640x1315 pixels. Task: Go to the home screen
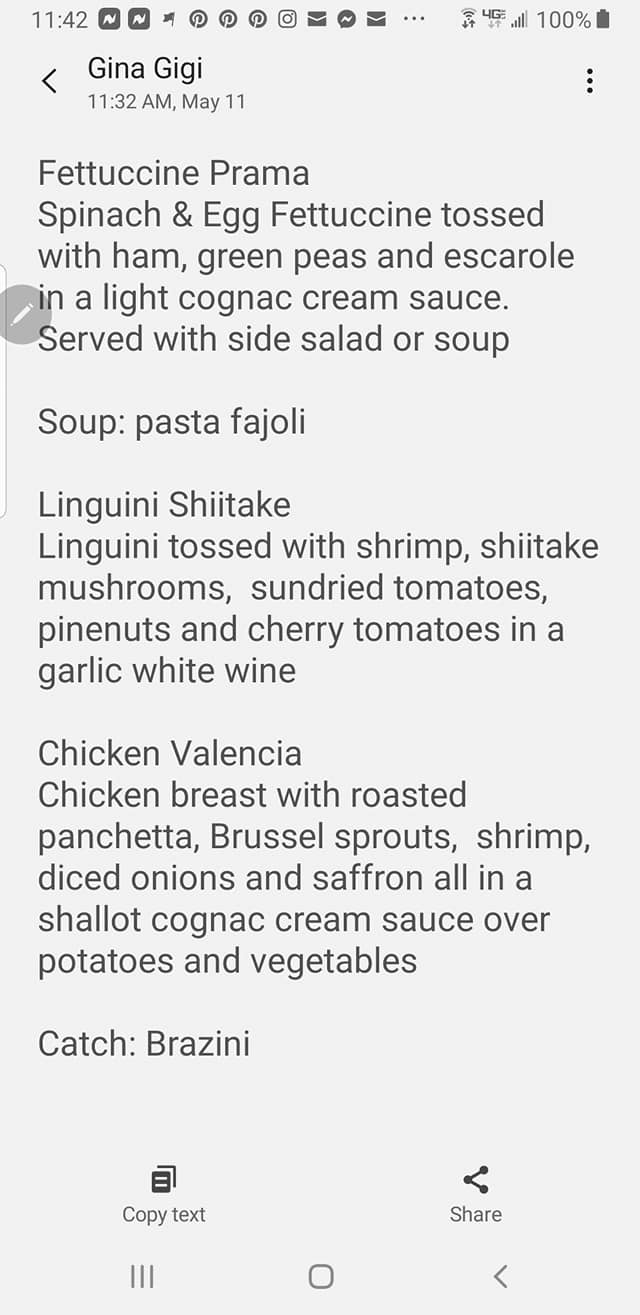point(321,1275)
